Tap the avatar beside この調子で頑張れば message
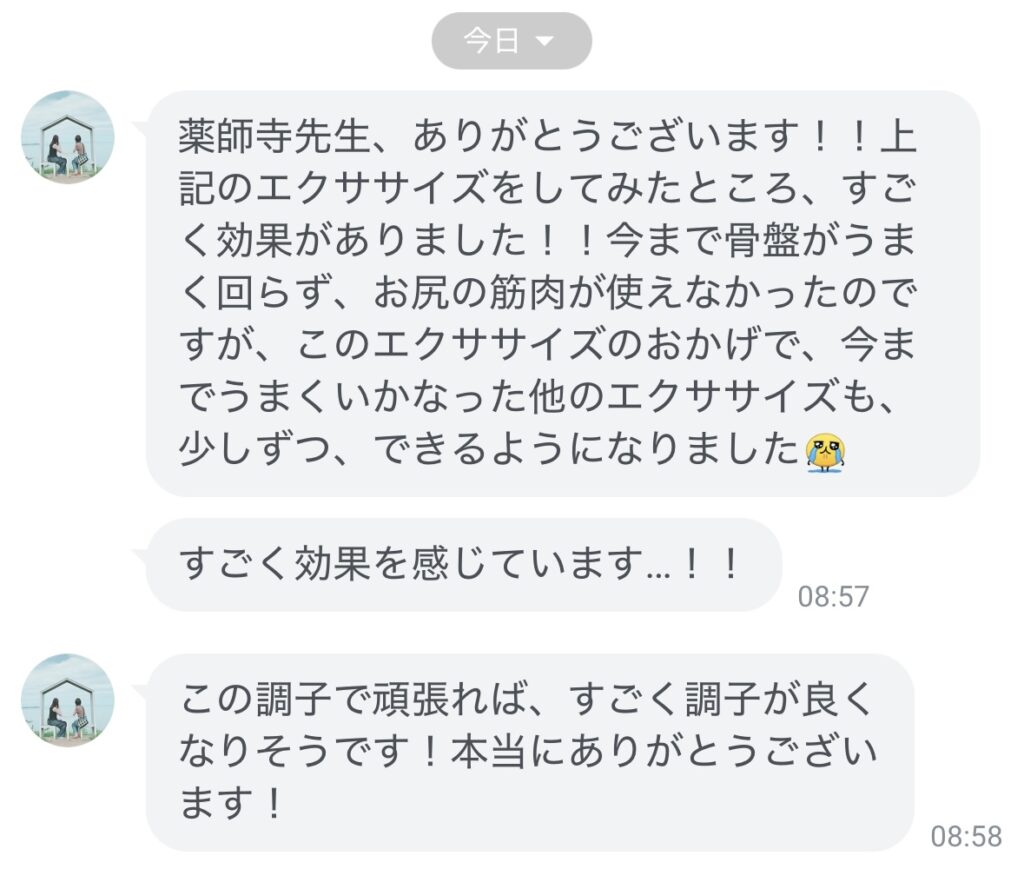This screenshot has height=889, width=1024. click(x=67, y=700)
